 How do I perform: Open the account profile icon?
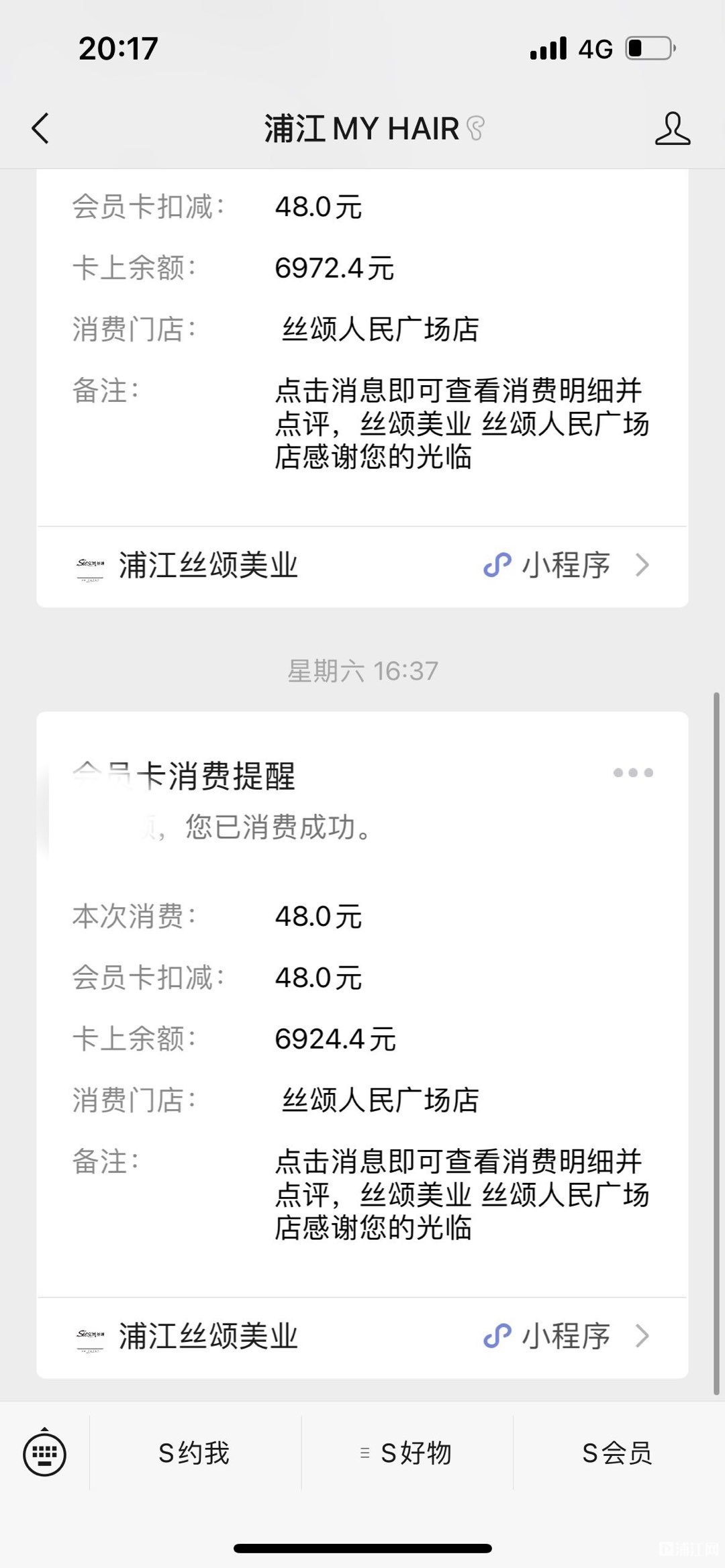coord(672,128)
